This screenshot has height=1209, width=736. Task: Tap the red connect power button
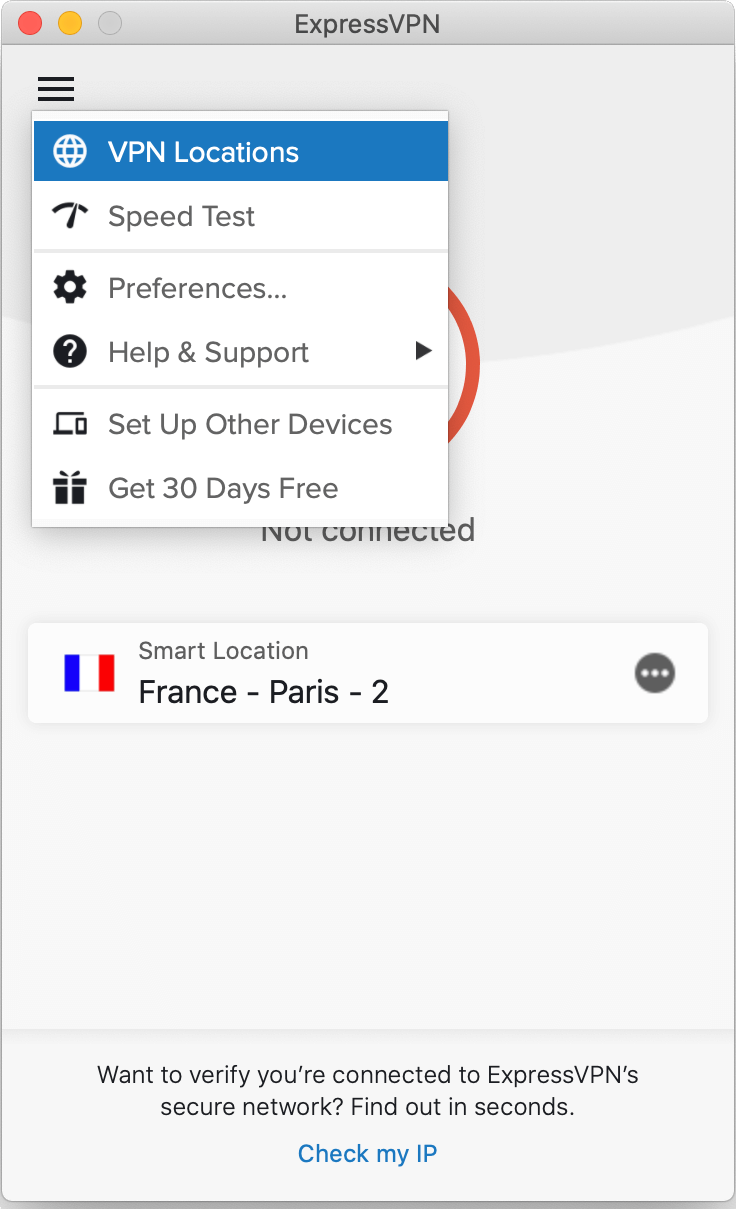(464, 363)
